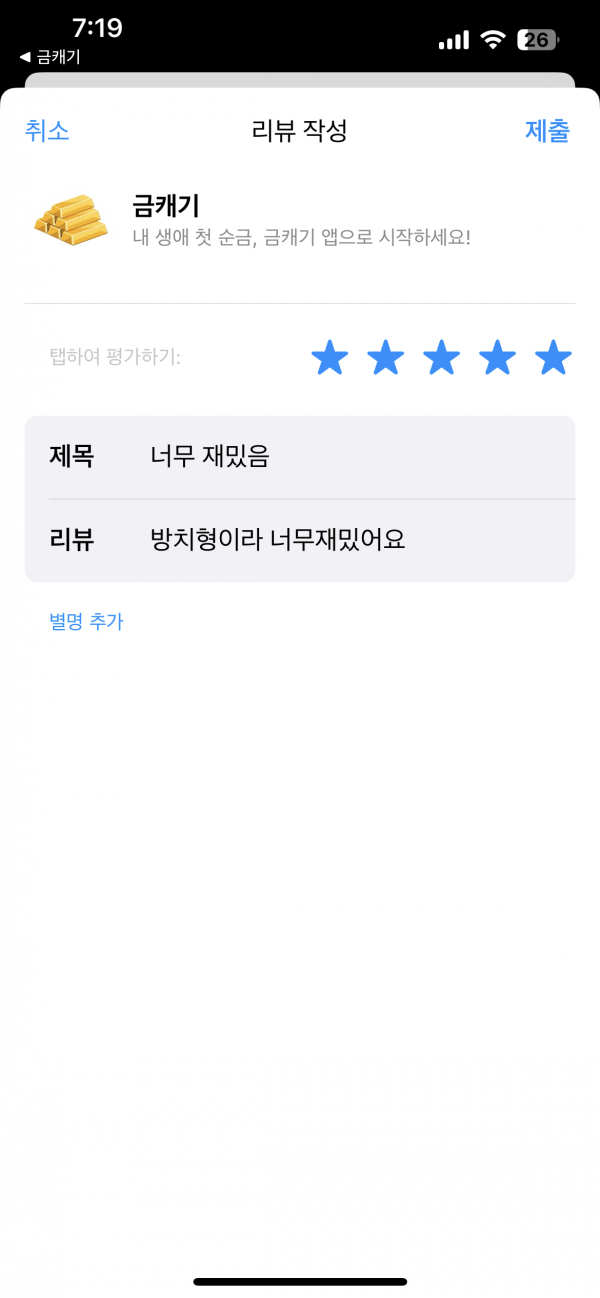
Task: Cancel writing the review via 취소
Action: [x=47, y=130]
